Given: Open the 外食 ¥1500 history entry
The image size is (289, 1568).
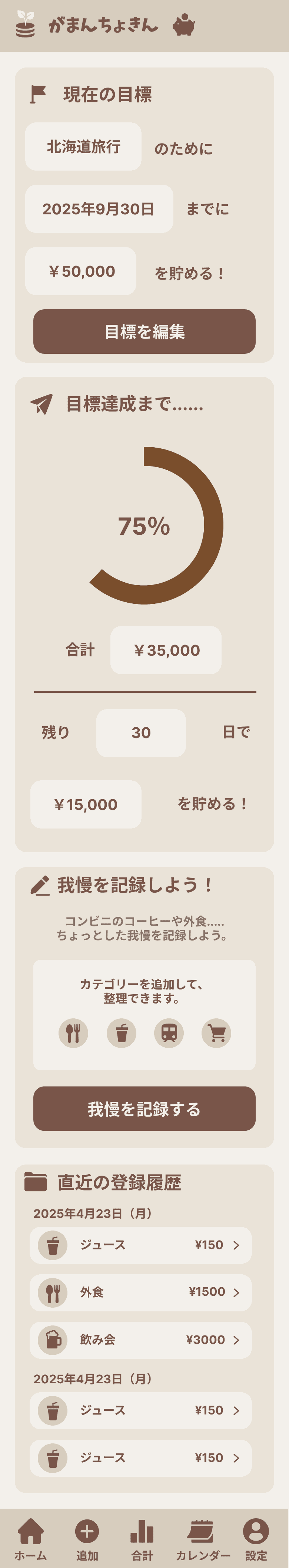Looking at the screenshot, I should coord(140,1292).
